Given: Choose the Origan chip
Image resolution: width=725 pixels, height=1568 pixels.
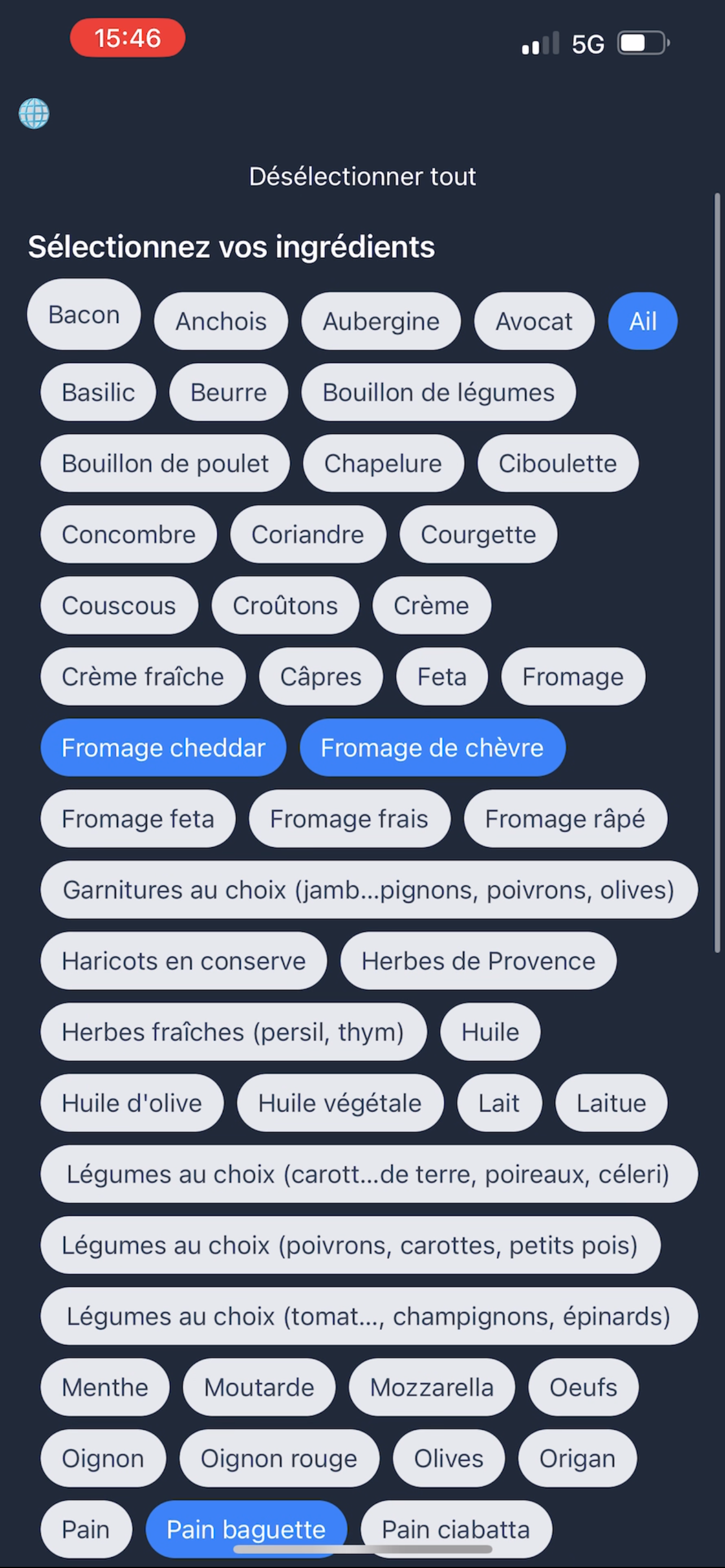Looking at the screenshot, I should pyautogui.click(x=577, y=1458).
